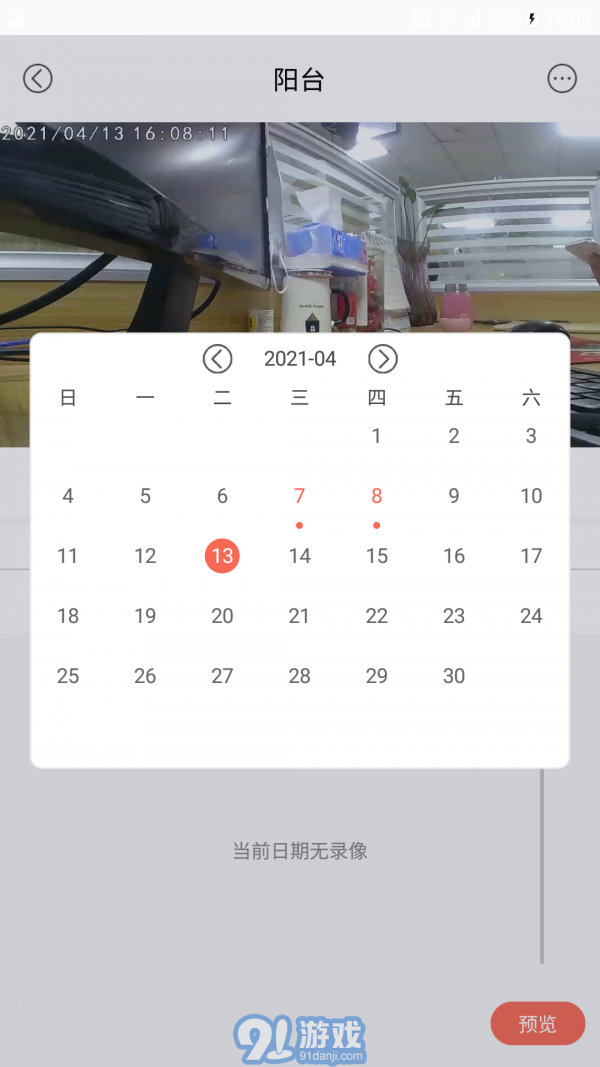Image resolution: width=600 pixels, height=1067 pixels.
Task: Select date 1 in the calendar
Action: pyautogui.click(x=376, y=436)
